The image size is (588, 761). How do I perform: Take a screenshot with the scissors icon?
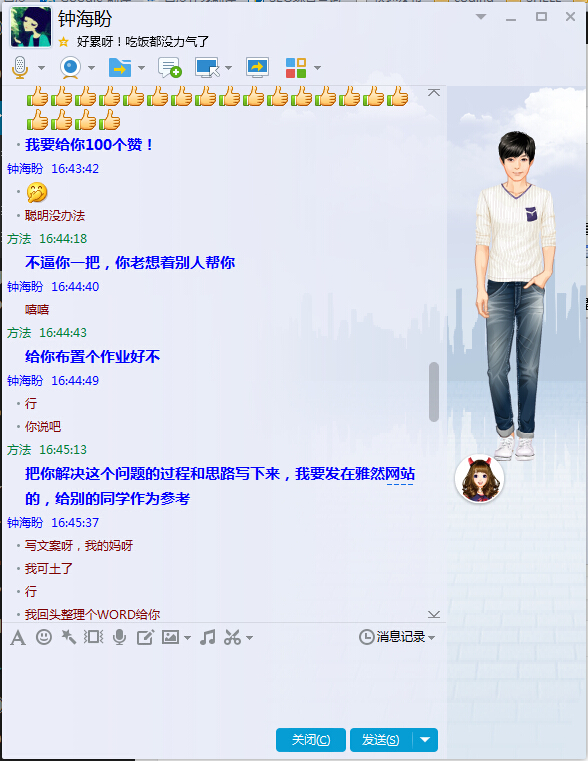[232, 637]
